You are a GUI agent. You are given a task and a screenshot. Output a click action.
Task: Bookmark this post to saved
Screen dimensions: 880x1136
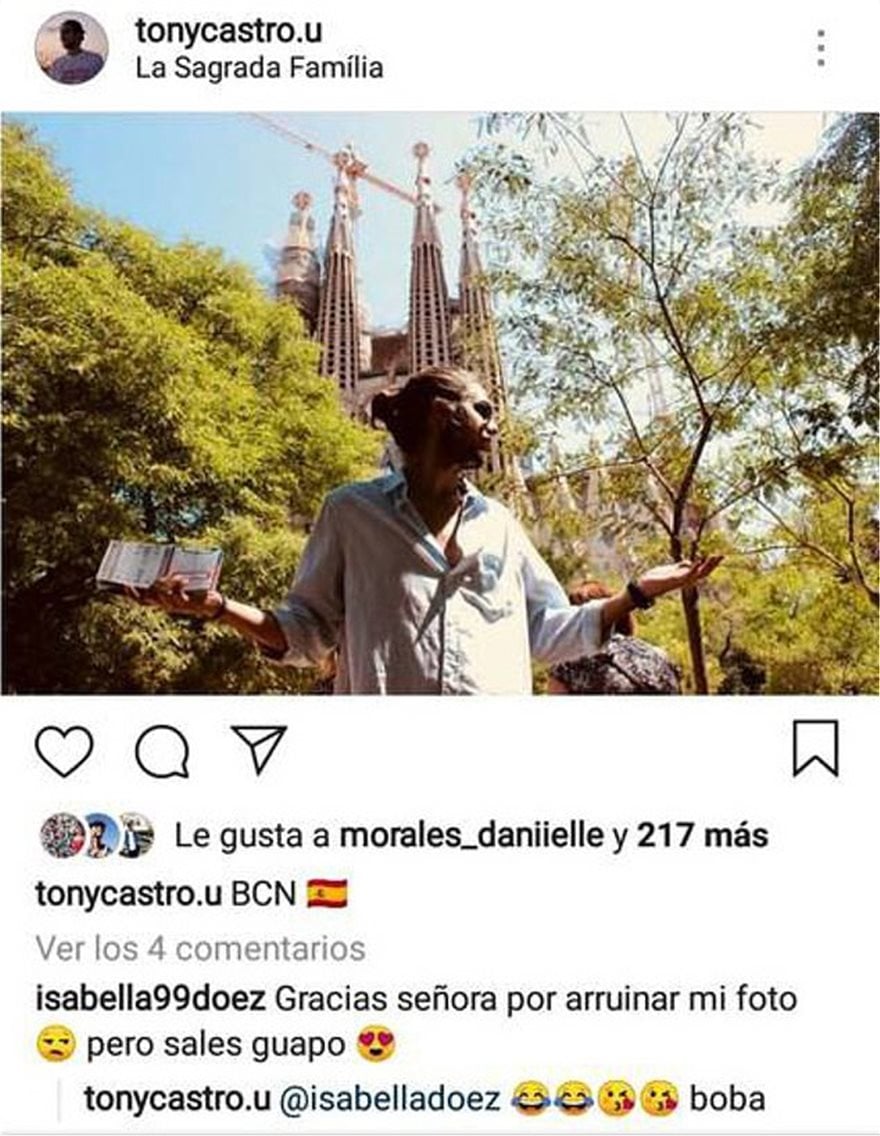point(815,749)
